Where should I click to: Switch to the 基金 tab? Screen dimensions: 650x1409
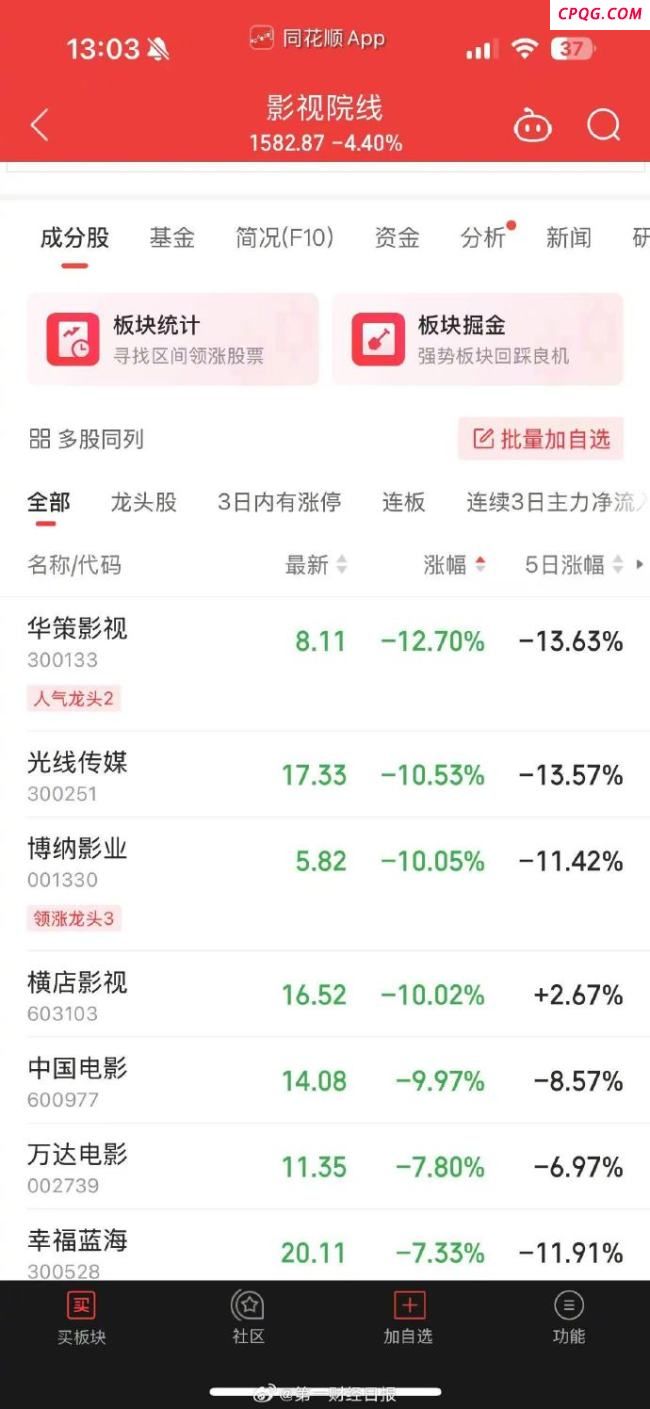coord(172,238)
